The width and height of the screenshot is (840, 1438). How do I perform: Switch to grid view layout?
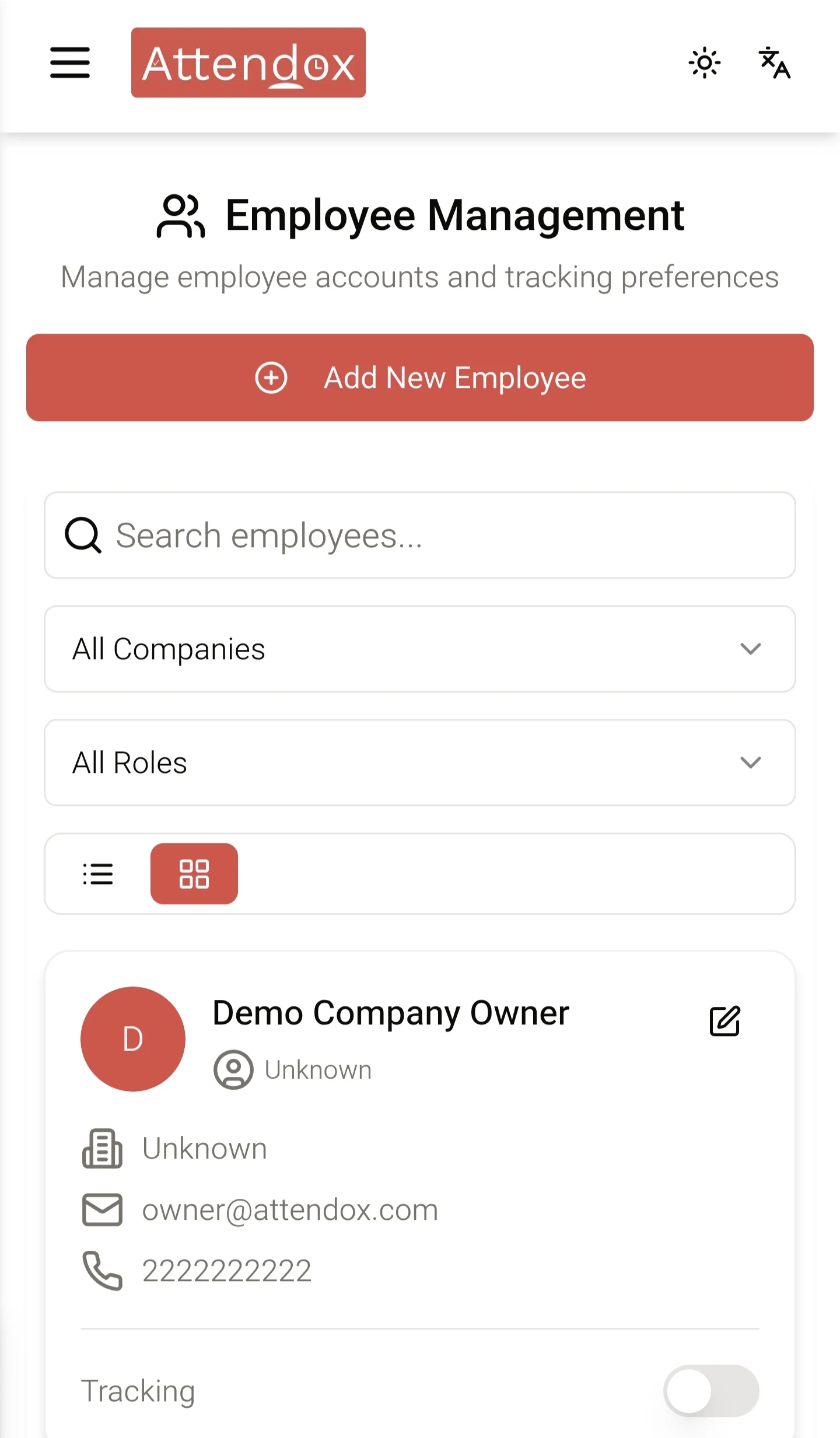coord(194,873)
